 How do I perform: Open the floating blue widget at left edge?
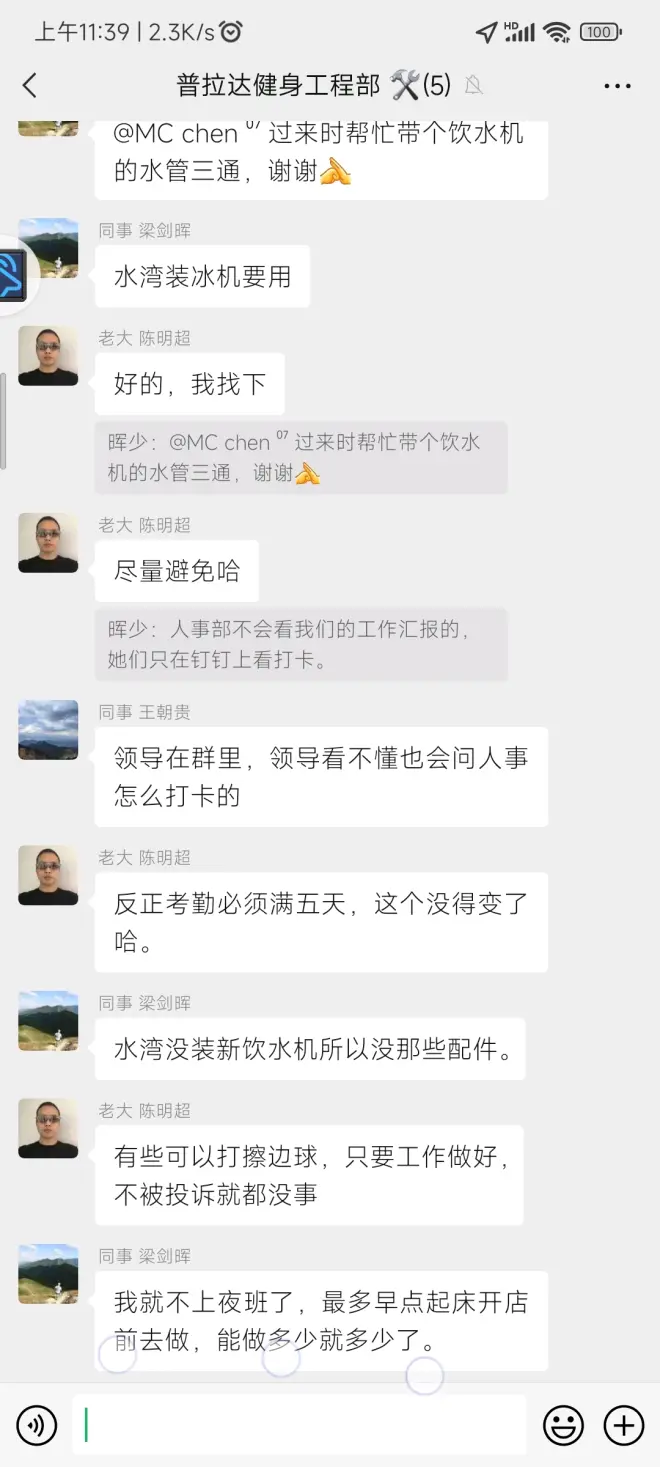(12, 276)
